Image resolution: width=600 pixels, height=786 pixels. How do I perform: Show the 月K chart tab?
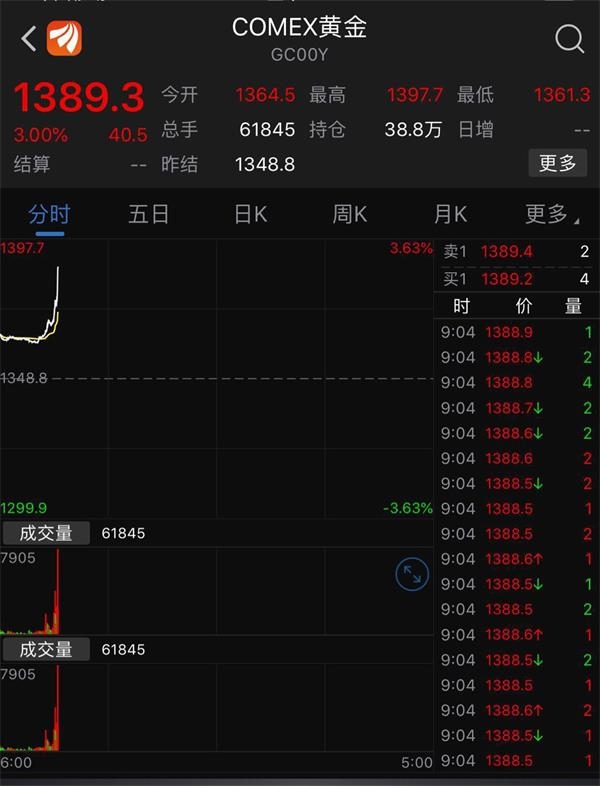[450, 214]
